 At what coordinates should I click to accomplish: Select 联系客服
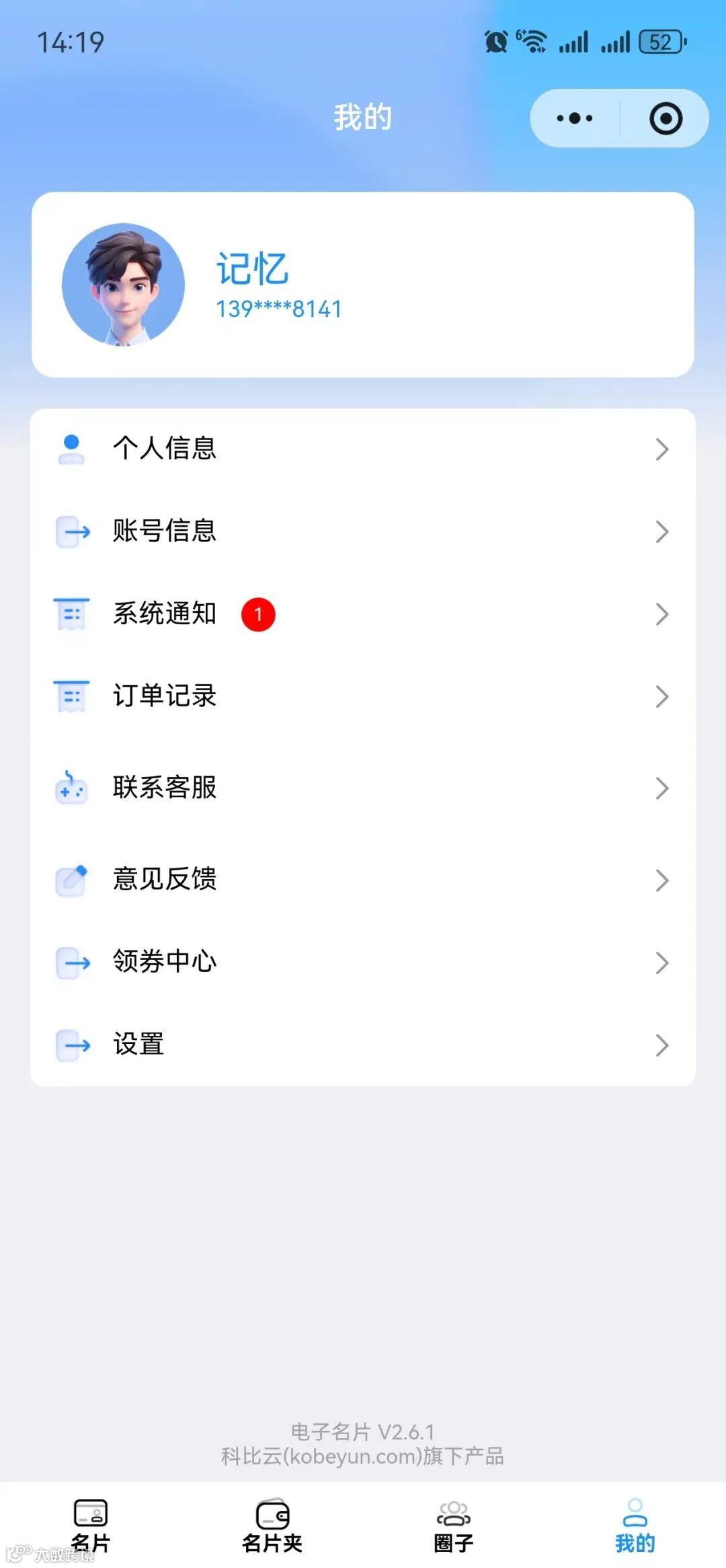362,788
